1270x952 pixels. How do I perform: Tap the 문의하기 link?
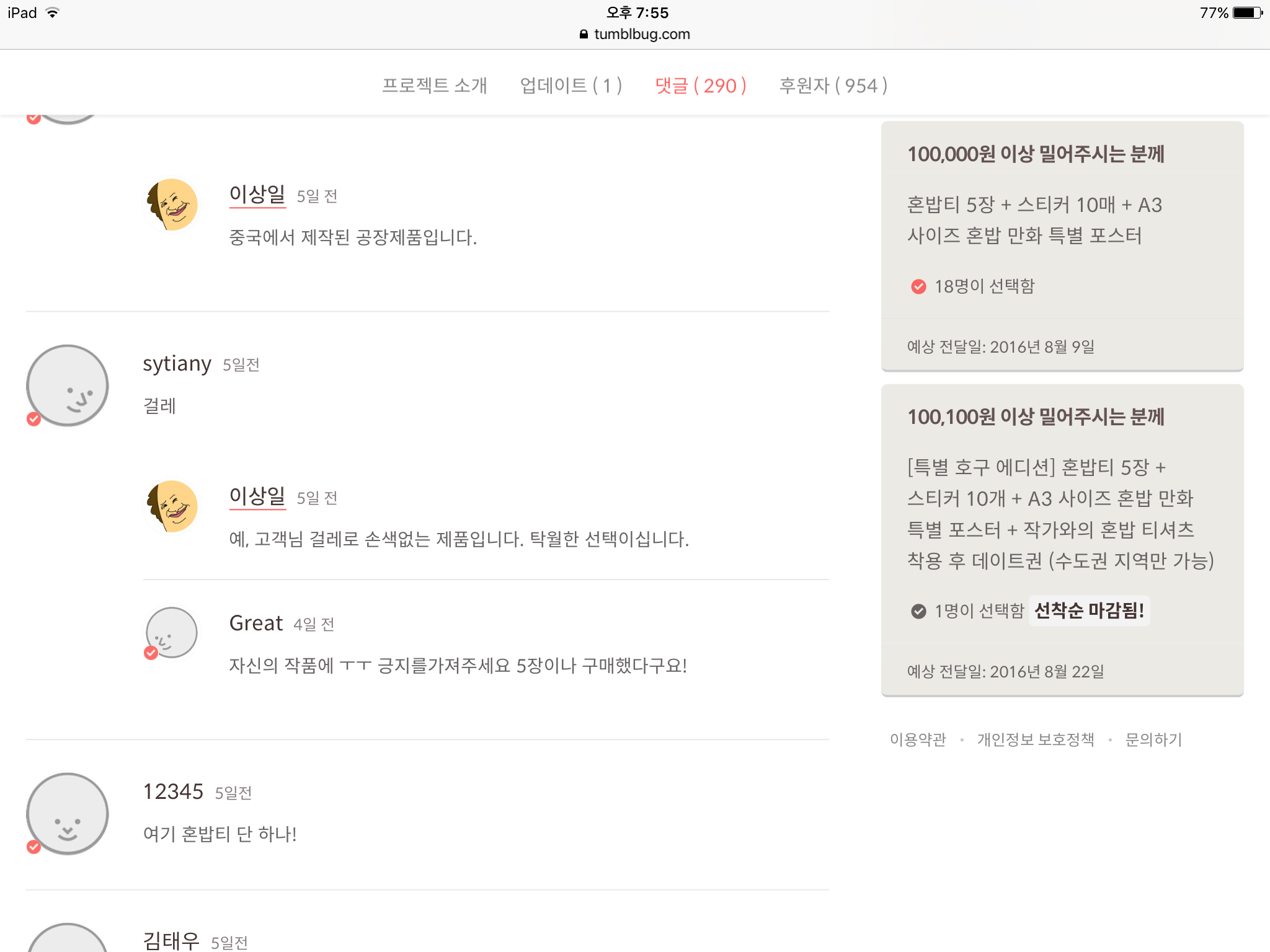(x=1153, y=739)
